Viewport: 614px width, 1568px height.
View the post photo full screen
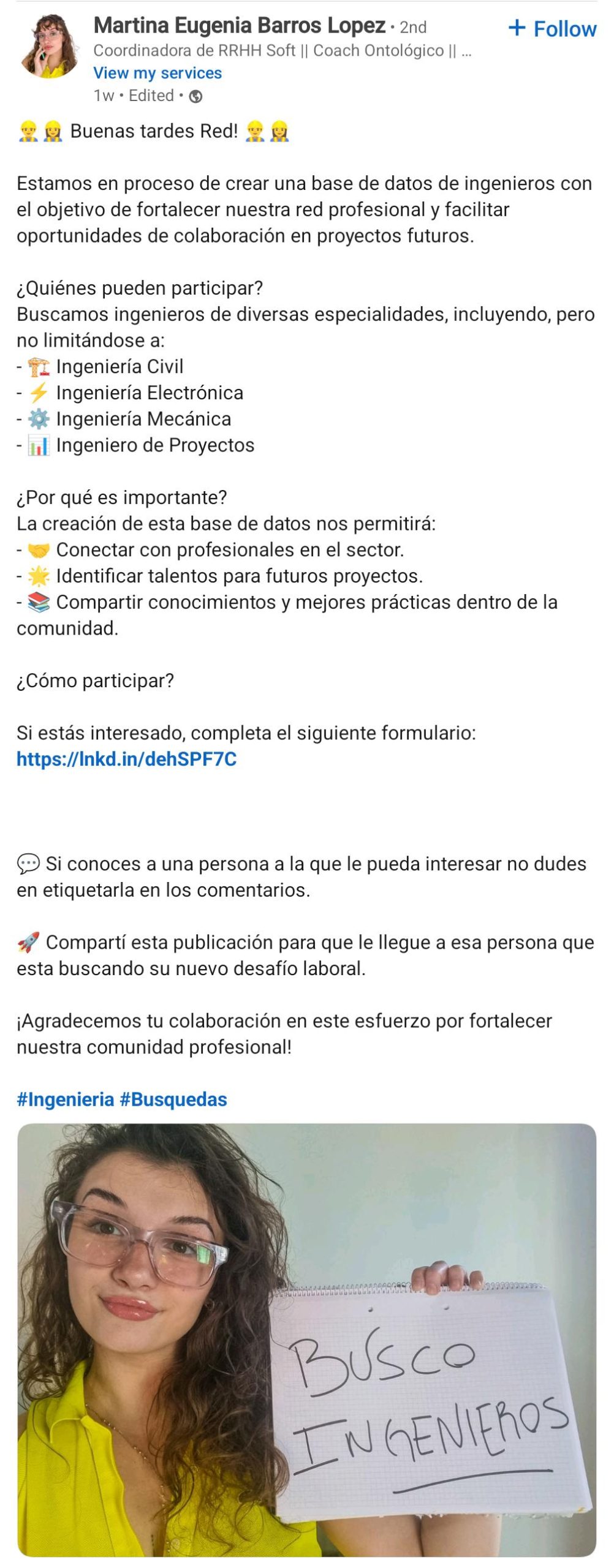pos(306,1338)
